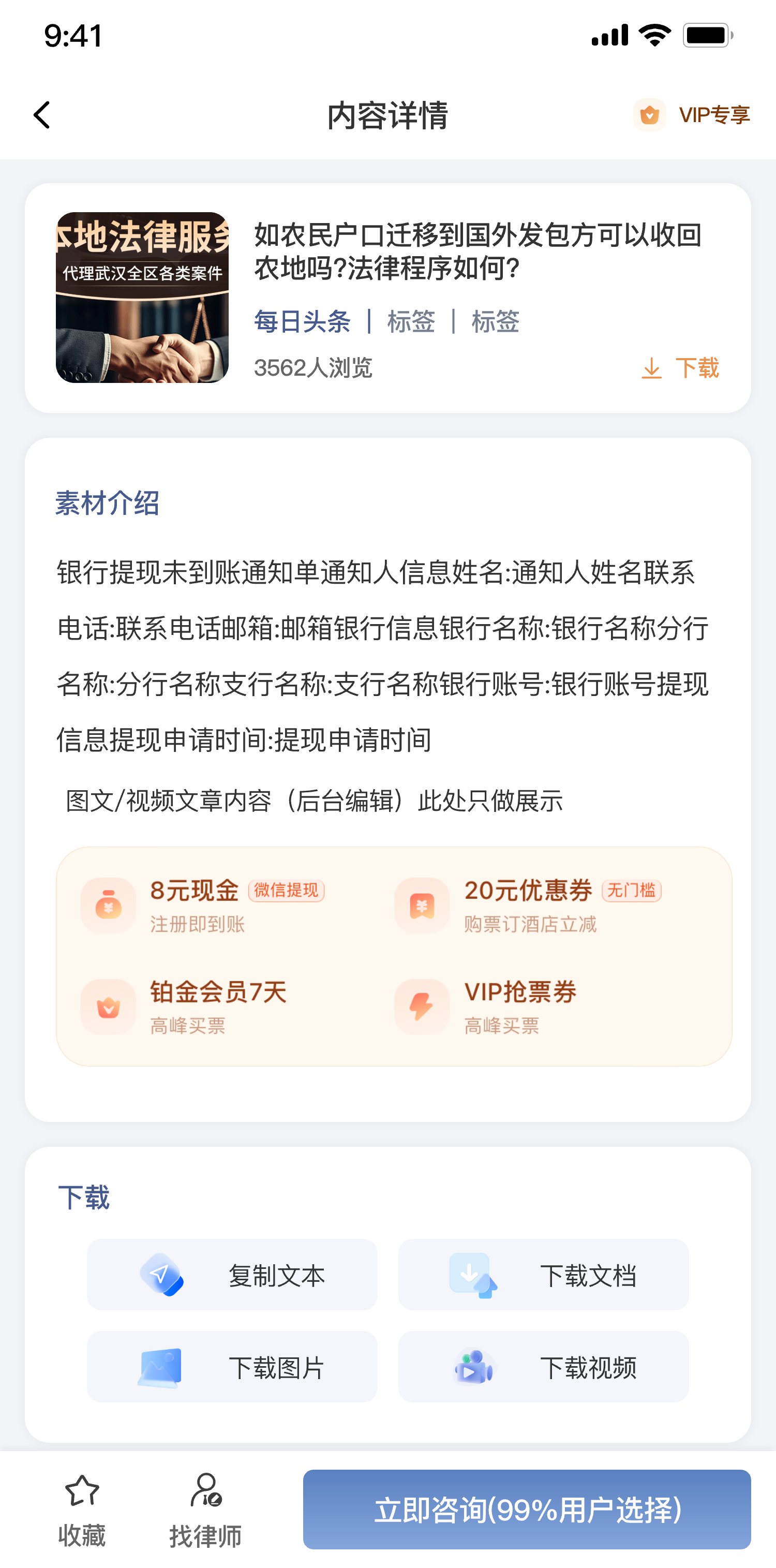Screen dimensions: 776x1568
Task: Tap 下载文档 to download the document
Action: tap(544, 1275)
